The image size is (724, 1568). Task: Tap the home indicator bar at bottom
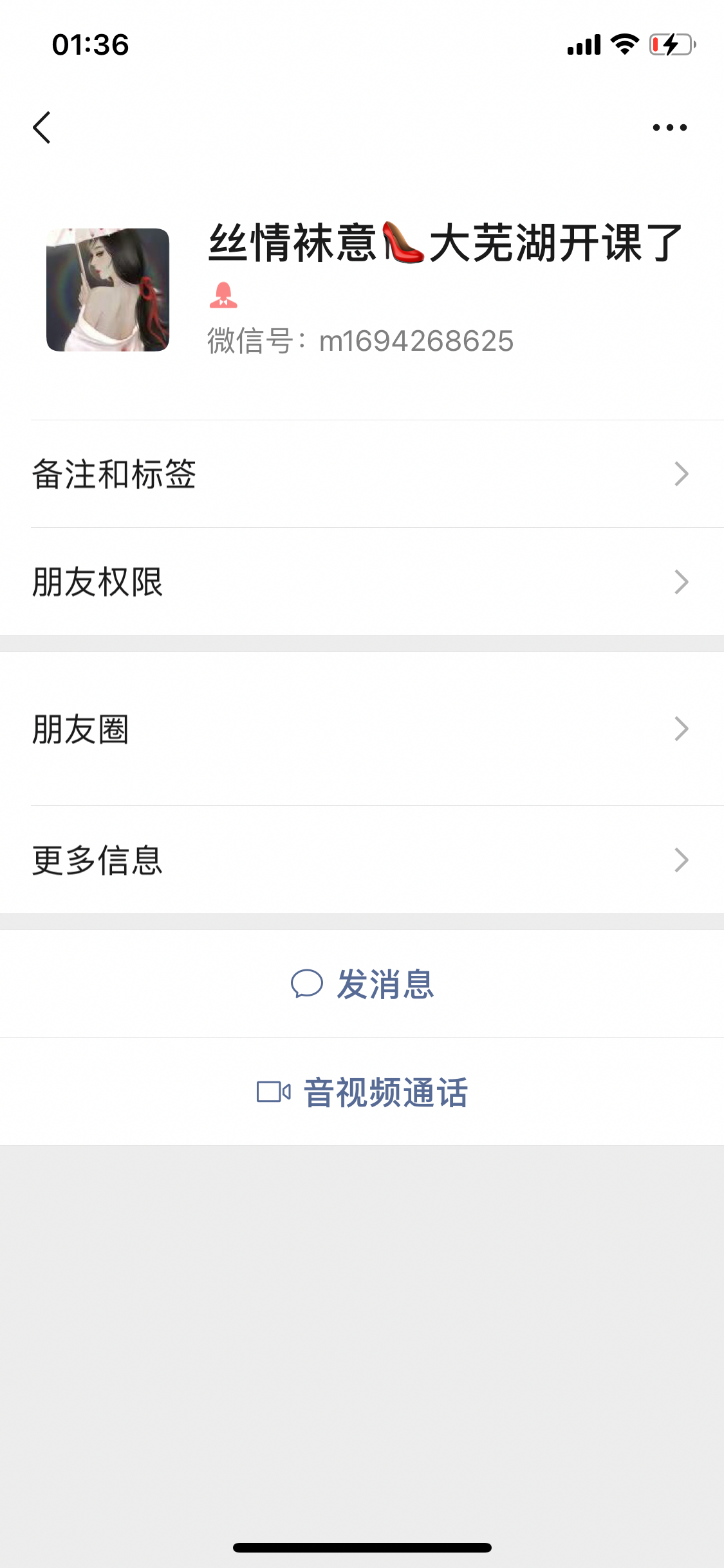pos(362,1547)
